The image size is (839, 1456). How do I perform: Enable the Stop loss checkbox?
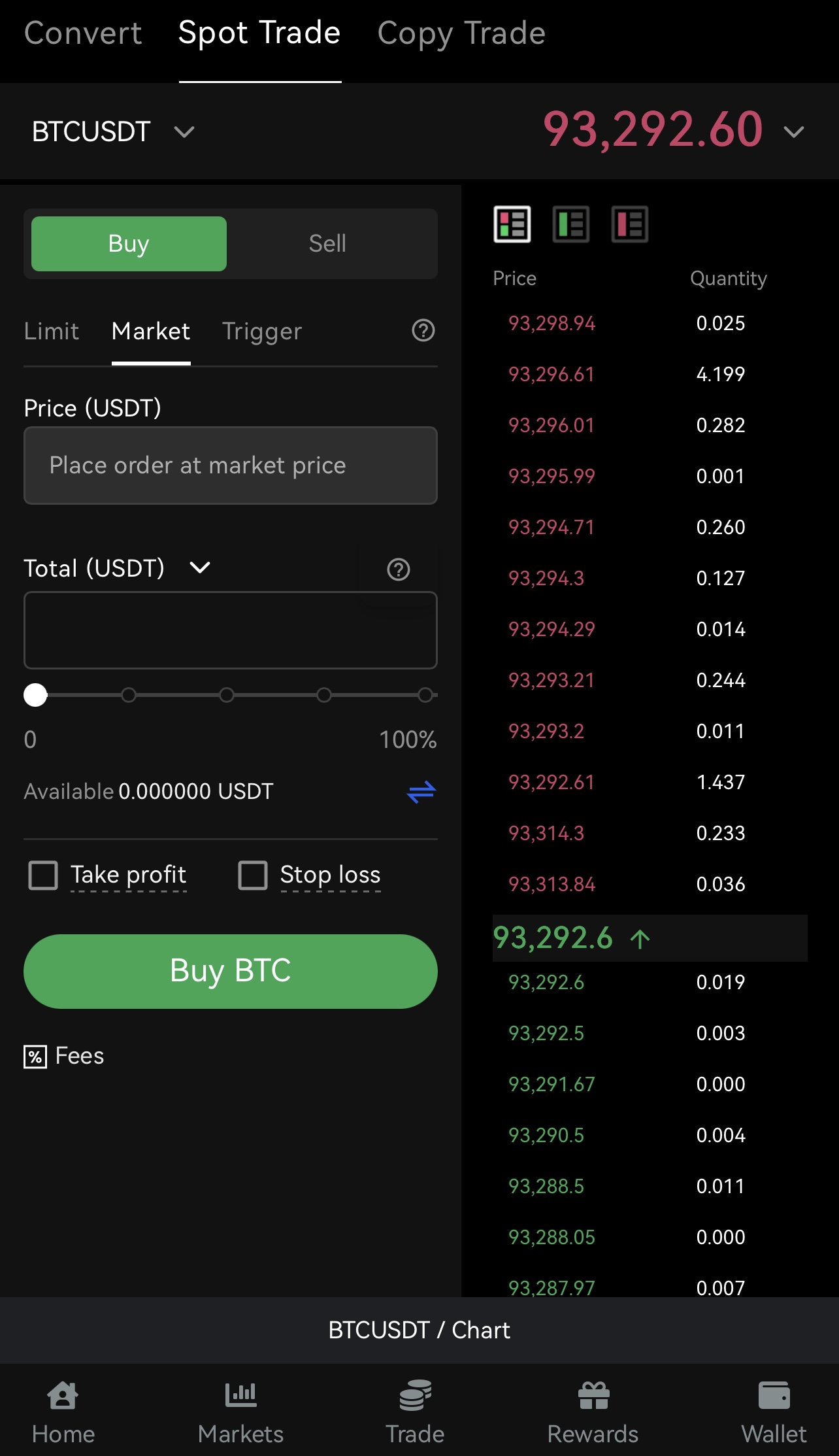pos(253,875)
